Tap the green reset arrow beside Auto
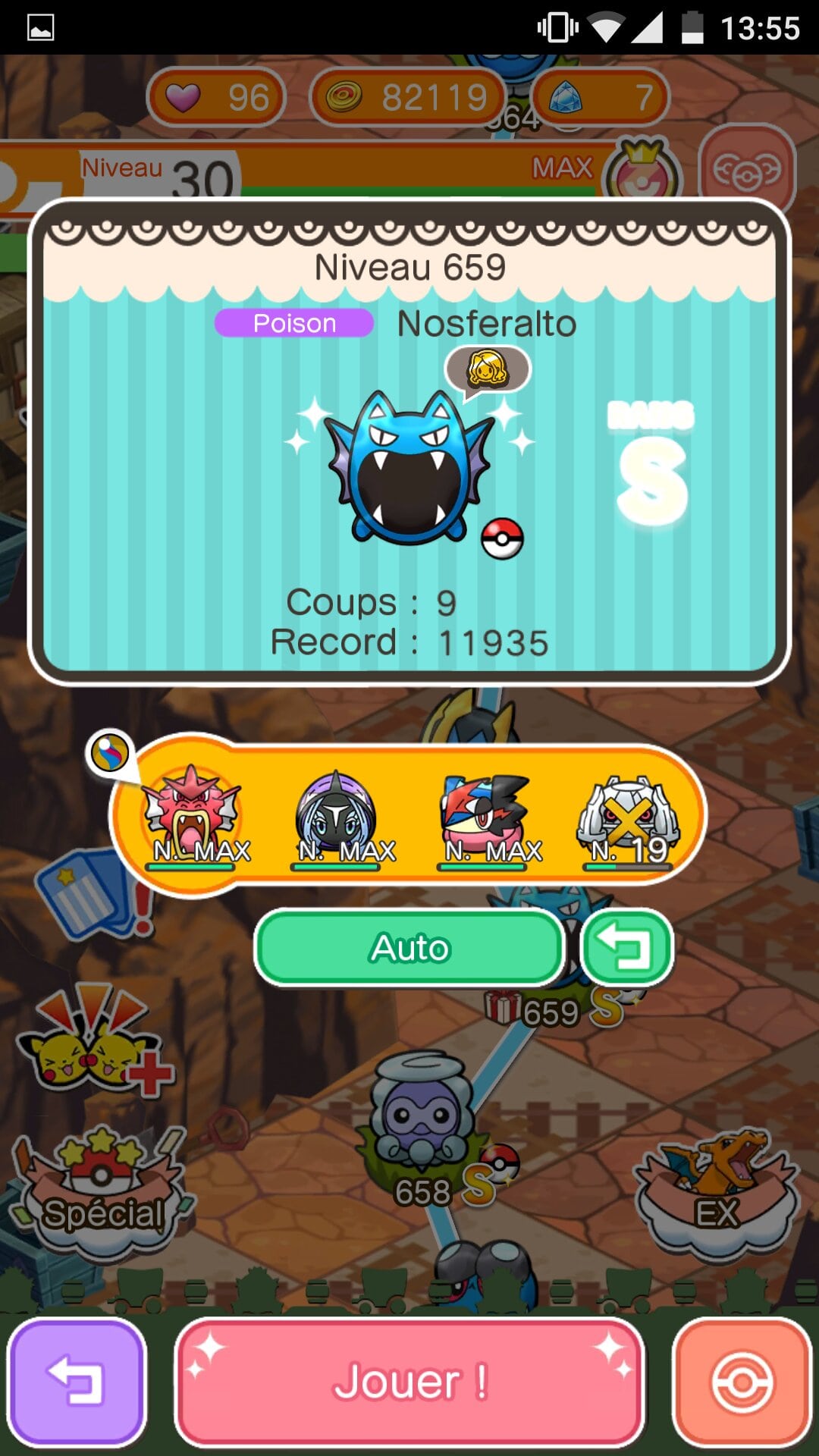 click(626, 948)
